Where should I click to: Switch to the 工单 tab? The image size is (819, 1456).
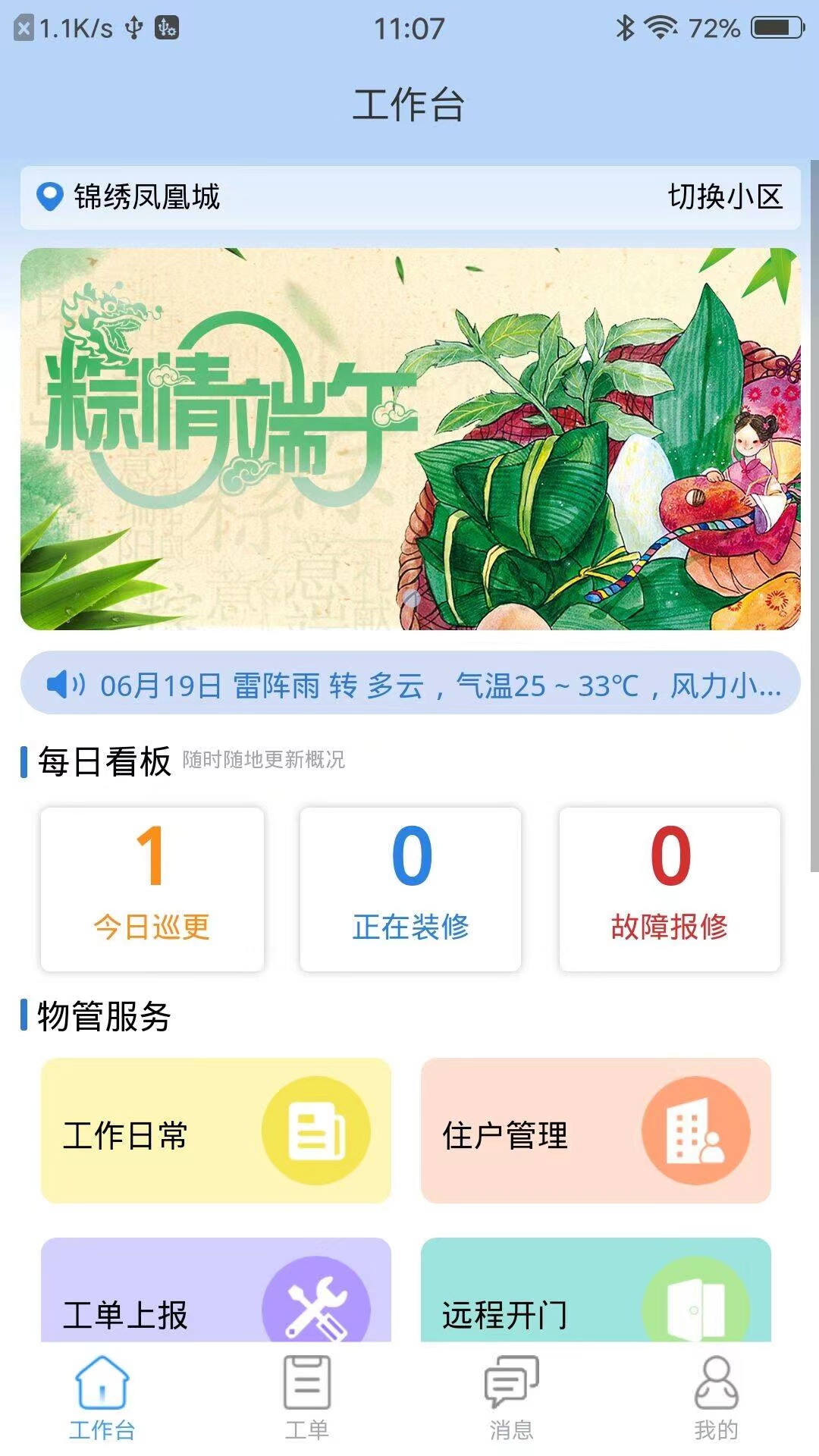tap(307, 1398)
